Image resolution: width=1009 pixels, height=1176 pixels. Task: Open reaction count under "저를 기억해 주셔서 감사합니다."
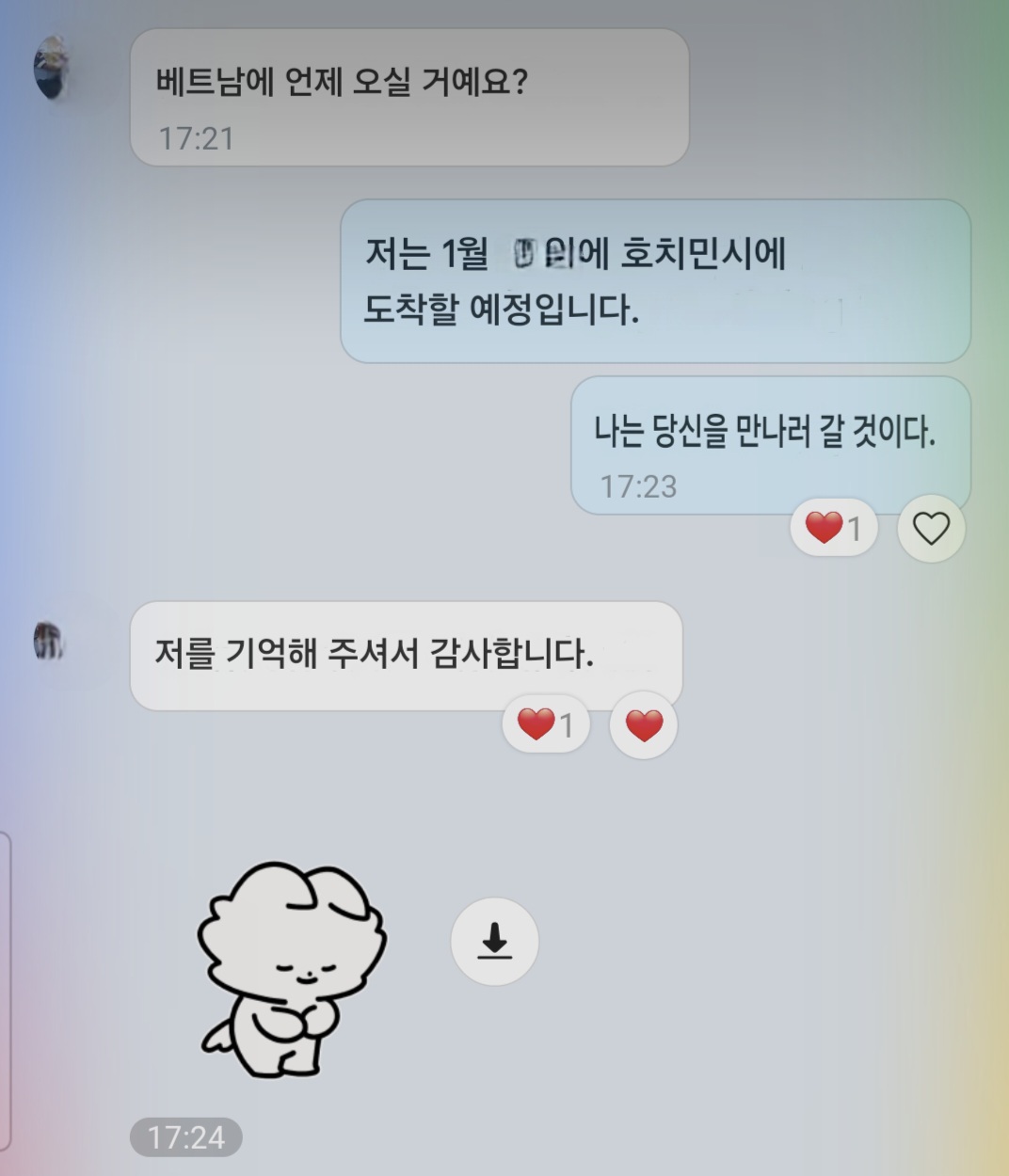pyautogui.click(x=546, y=725)
